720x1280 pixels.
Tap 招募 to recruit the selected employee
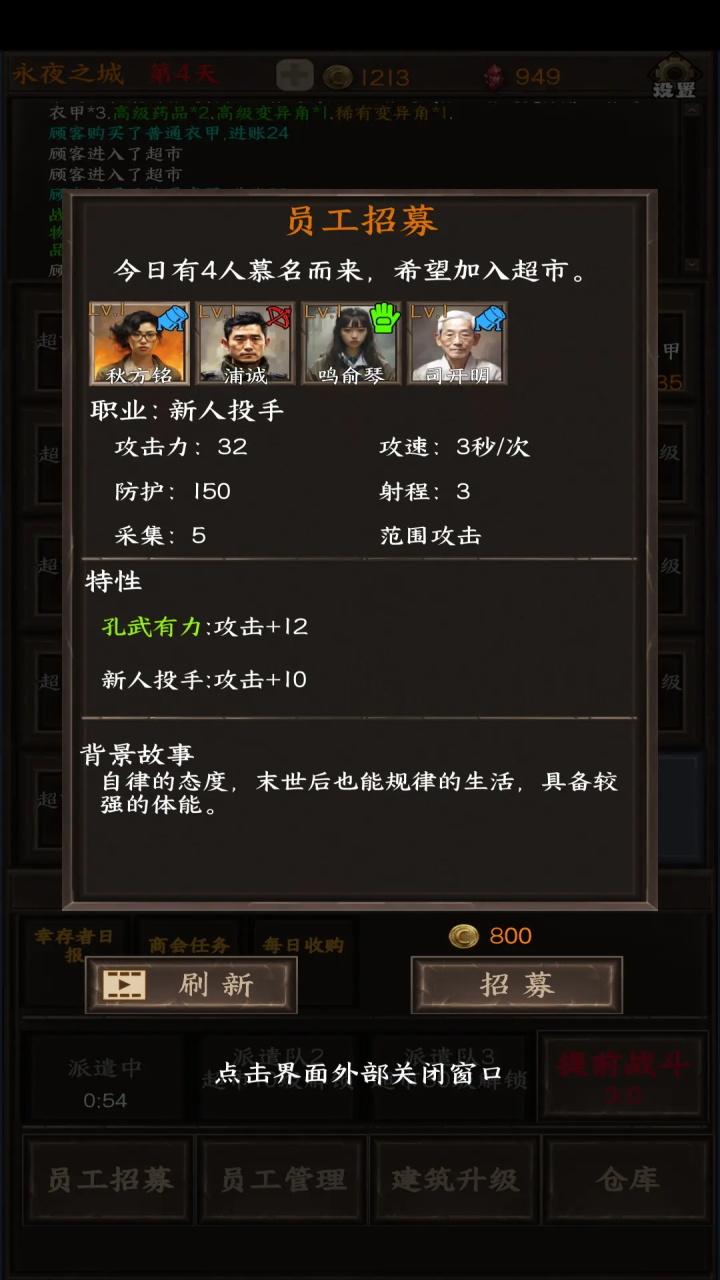[x=516, y=985]
